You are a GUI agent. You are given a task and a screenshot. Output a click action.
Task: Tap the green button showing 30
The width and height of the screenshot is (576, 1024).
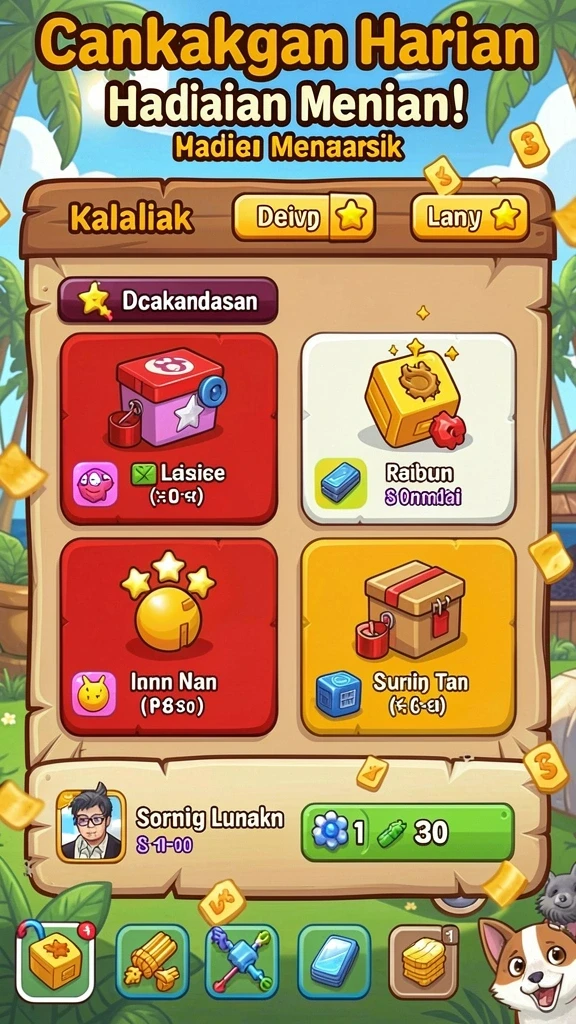tap(408, 833)
